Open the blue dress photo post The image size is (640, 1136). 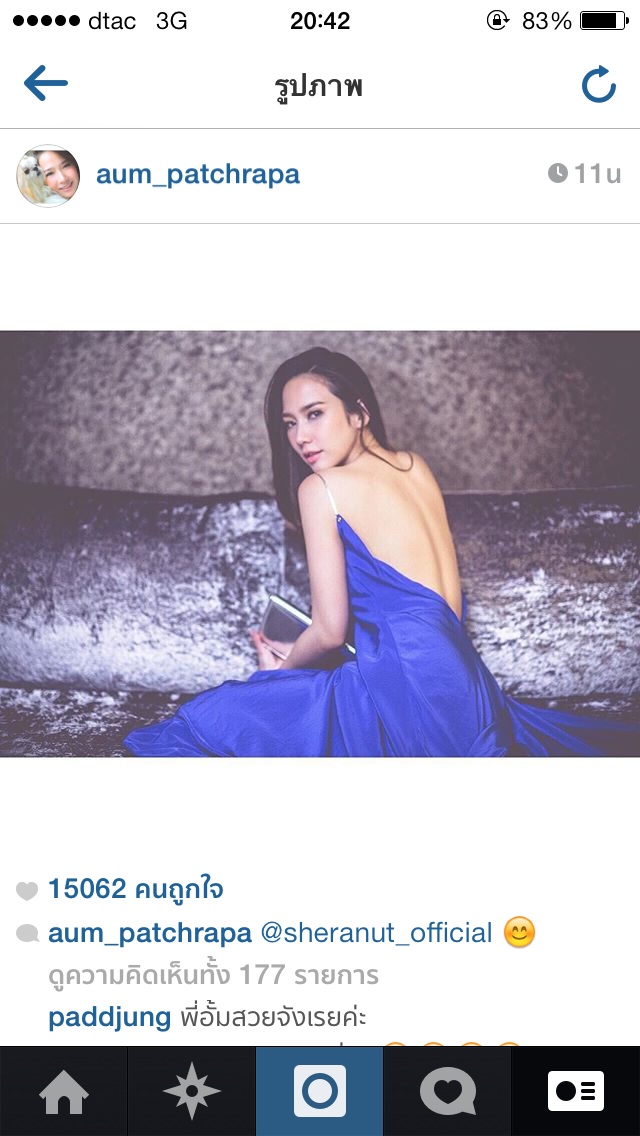pyautogui.click(x=320, y=543)
